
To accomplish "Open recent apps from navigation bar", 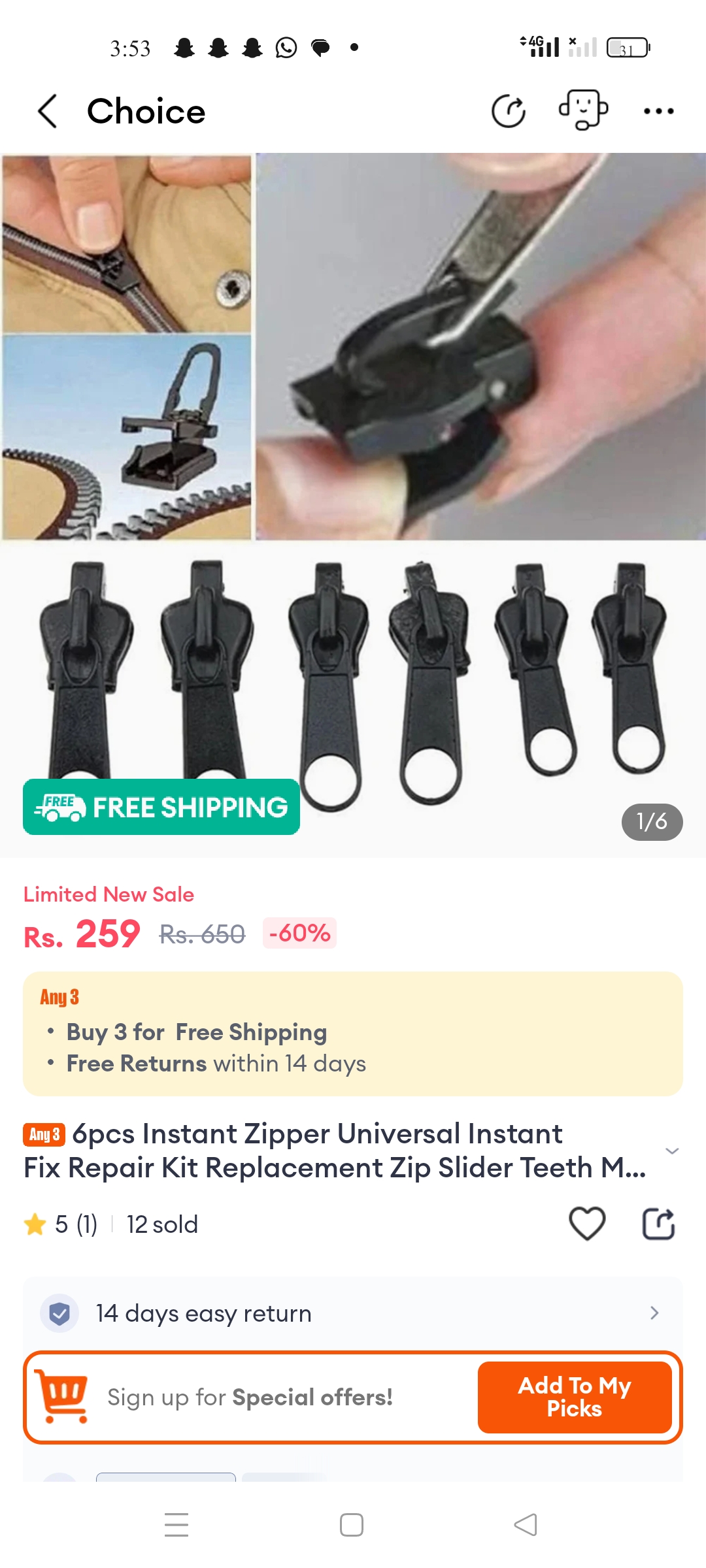I will 176,1525.
